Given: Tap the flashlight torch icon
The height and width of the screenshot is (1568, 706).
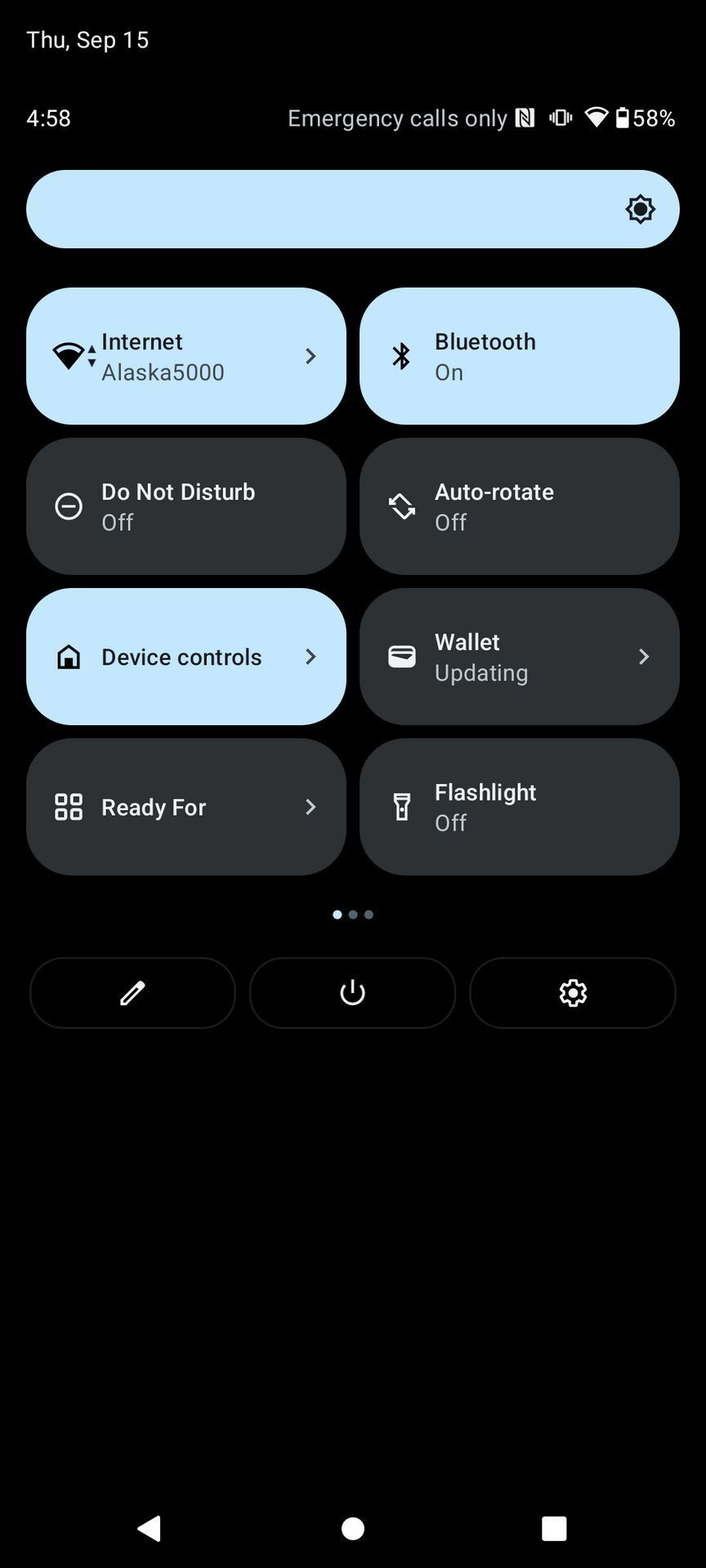Looking at the screenshot, I should (401, 807).
